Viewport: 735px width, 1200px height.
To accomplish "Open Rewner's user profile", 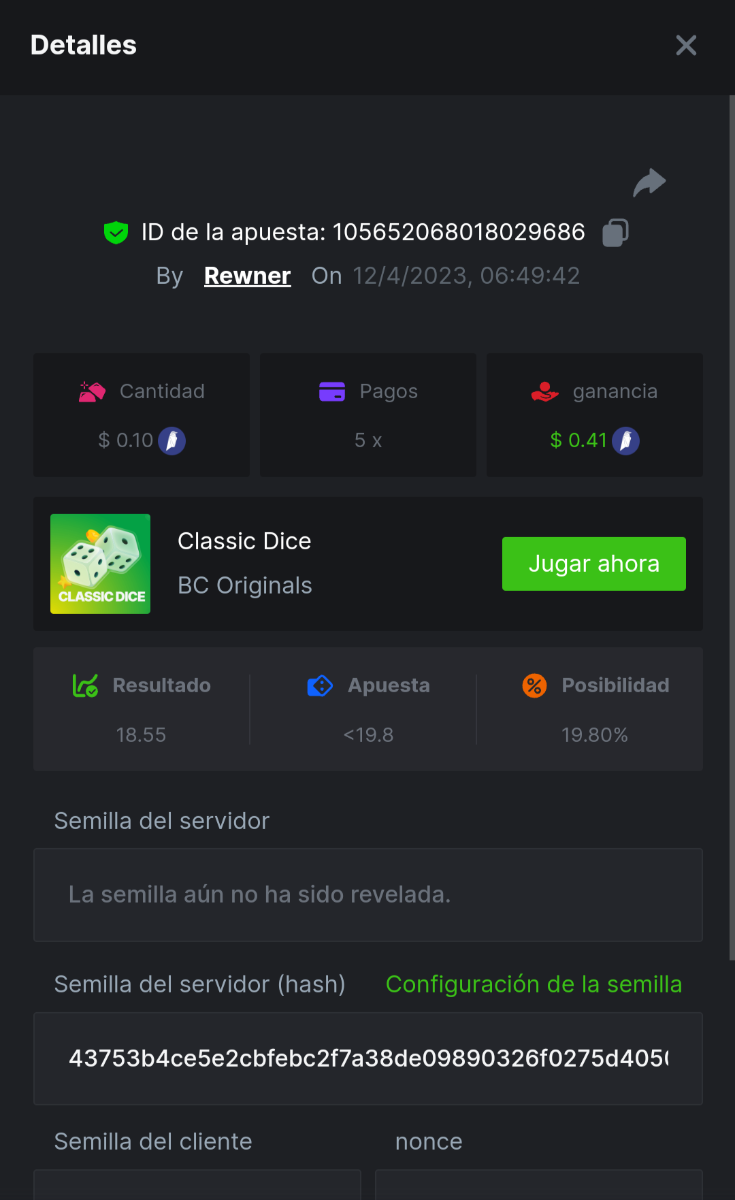I will pos(247,276).
